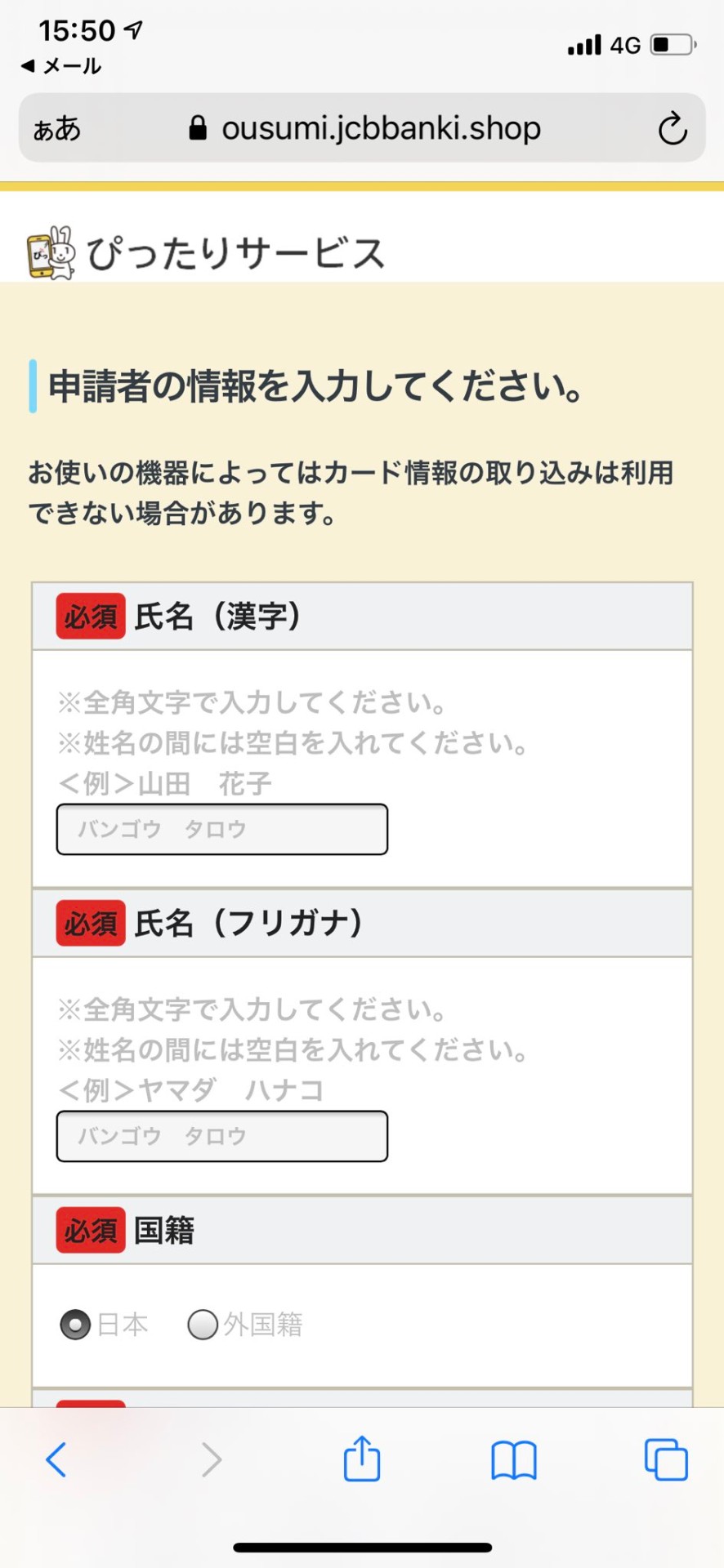Viewport: 724px width, 1568px height.
Task: Tap the ousumi.jcbbanki.shop address bar
Action: point(364,128)
